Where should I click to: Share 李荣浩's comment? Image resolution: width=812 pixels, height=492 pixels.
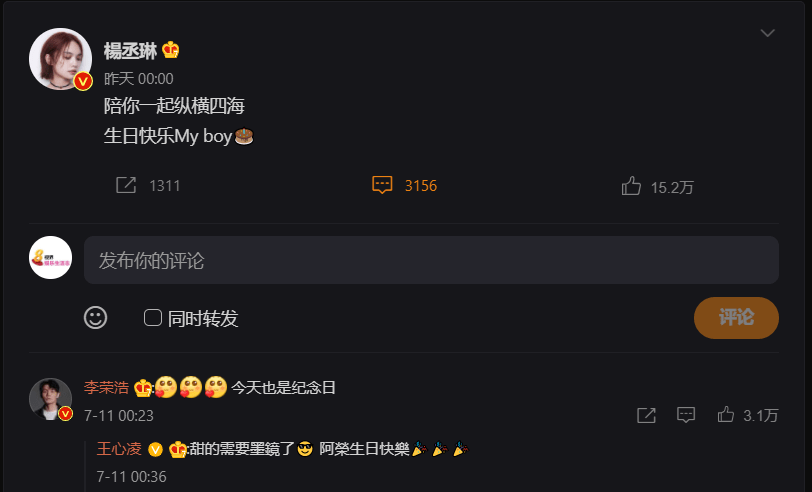pos(646,414)
